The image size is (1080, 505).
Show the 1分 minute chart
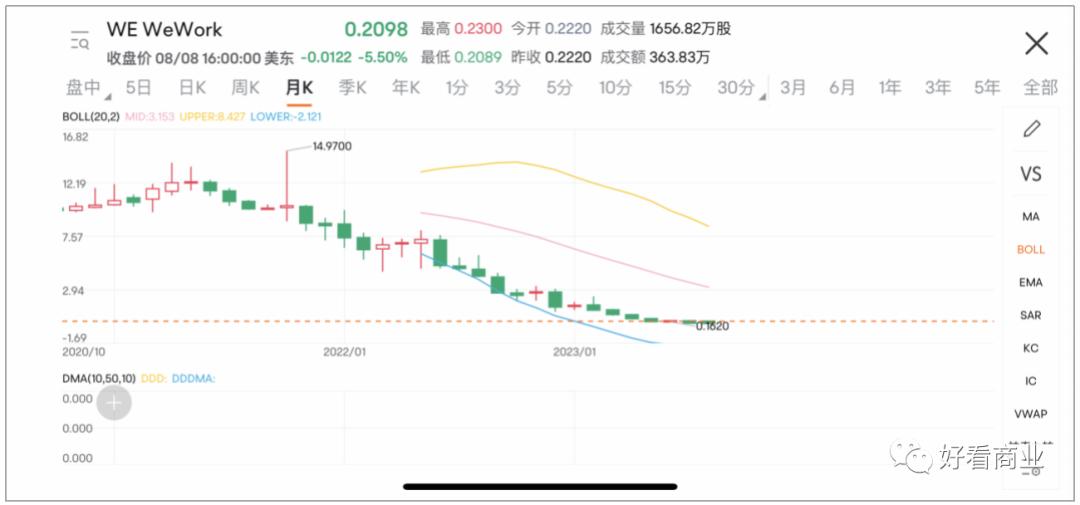click(x=457, y=88)
